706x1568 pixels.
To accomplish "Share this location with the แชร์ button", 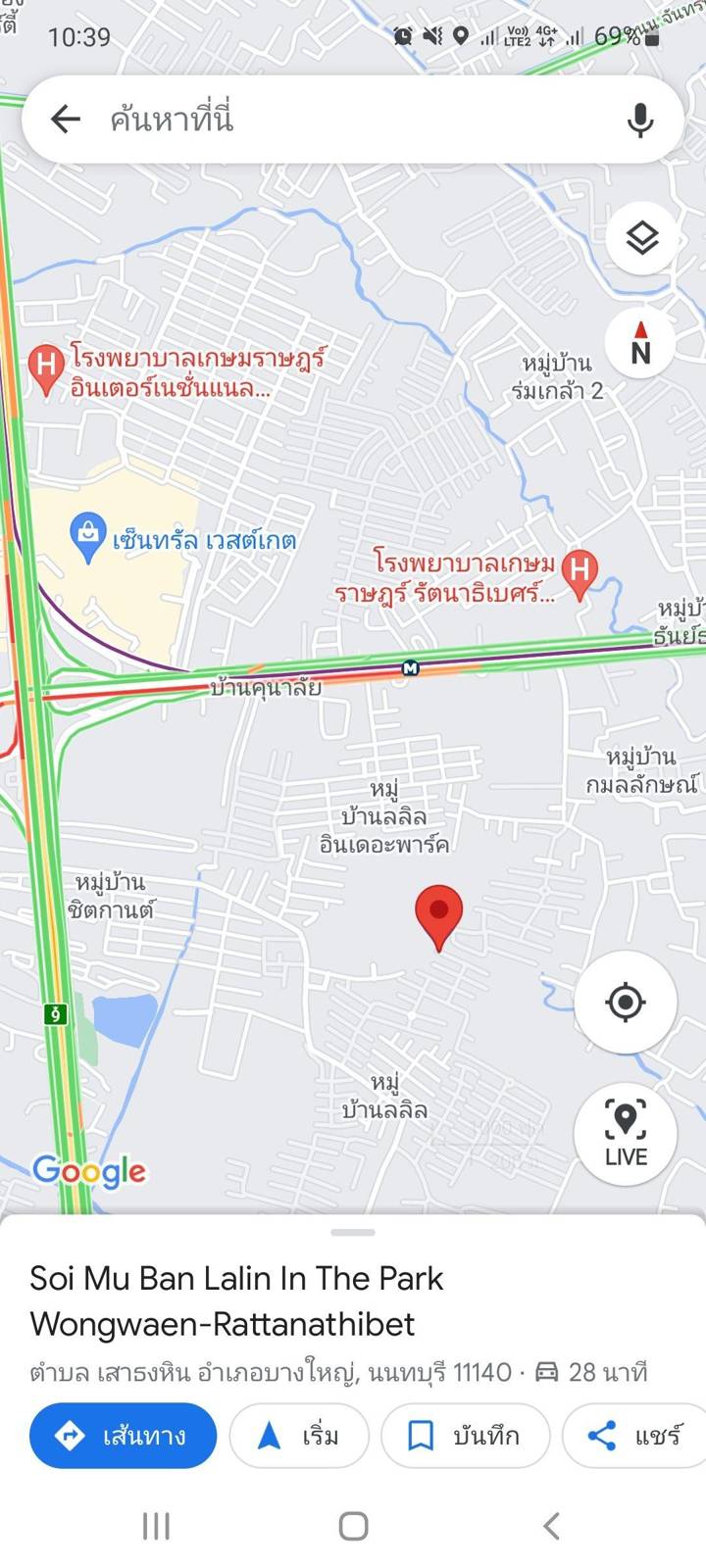I will tap(634, 1436).
